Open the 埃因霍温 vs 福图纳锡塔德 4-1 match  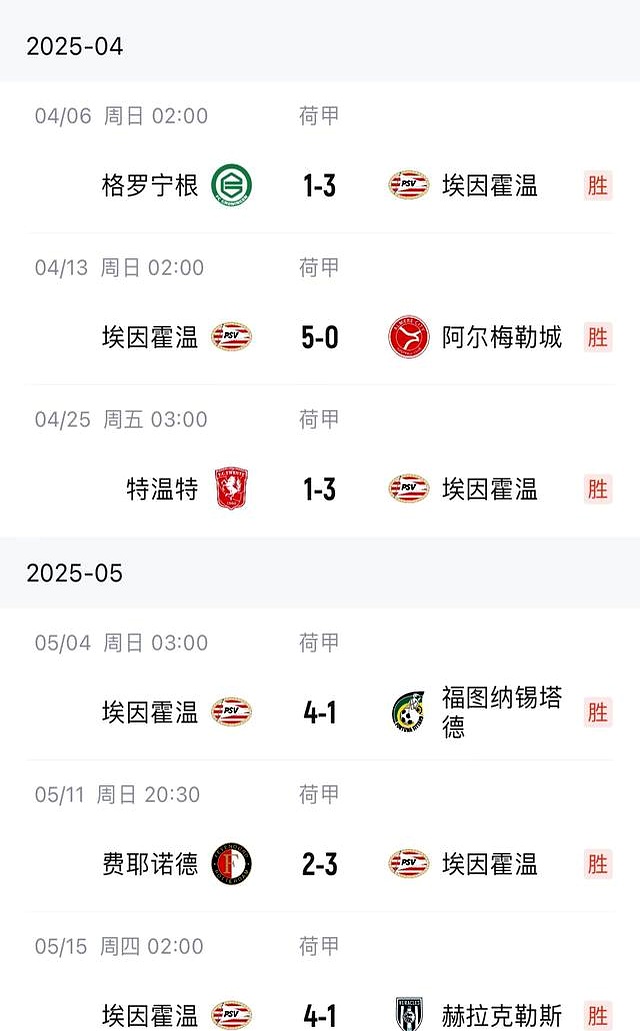(x=320, y=684)
